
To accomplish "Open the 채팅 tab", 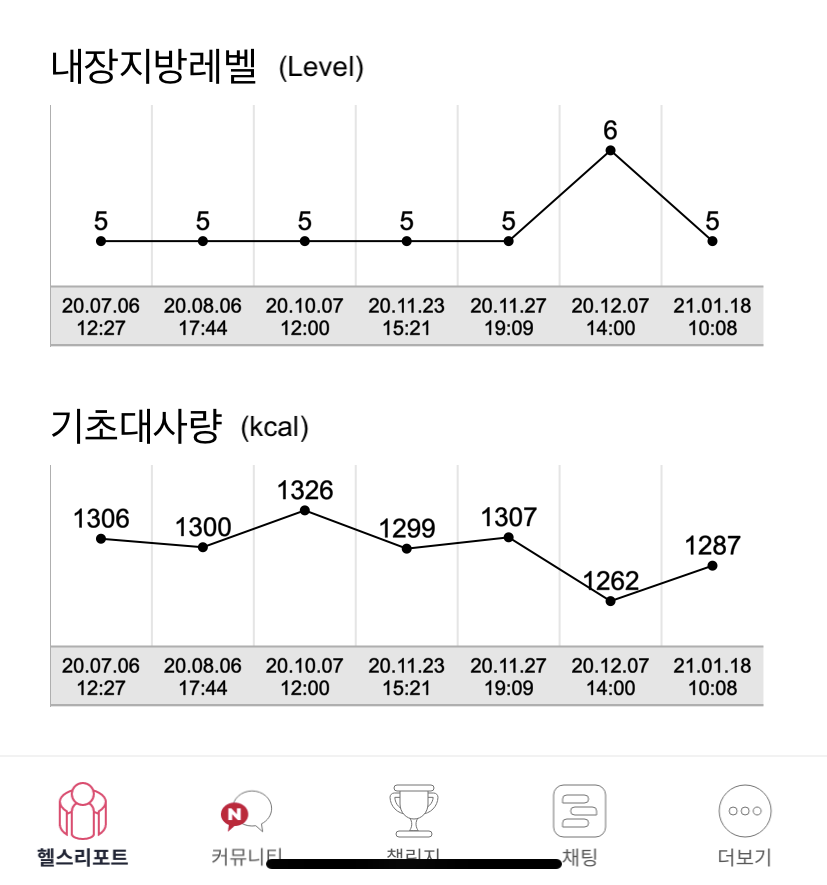I will pos(579,824).
